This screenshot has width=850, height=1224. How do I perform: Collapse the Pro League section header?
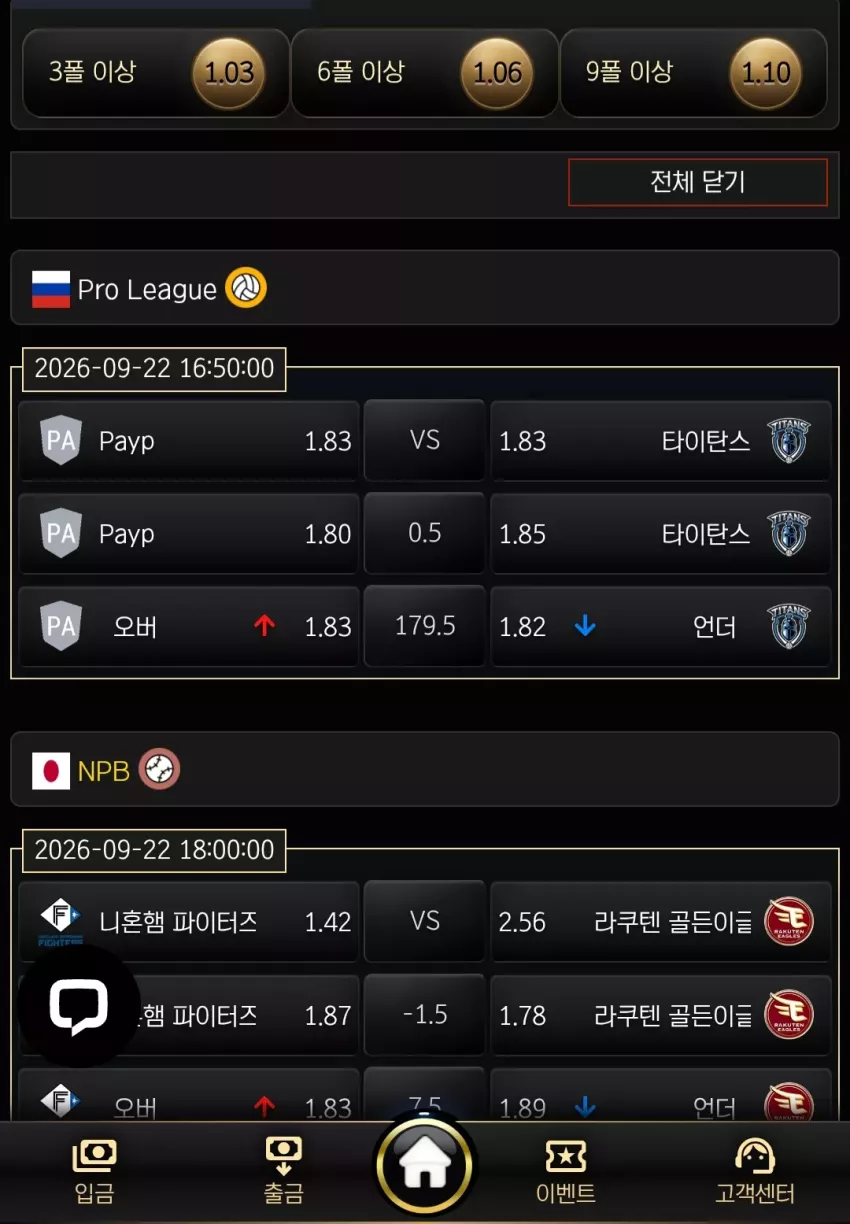click(x=425, y=288)
